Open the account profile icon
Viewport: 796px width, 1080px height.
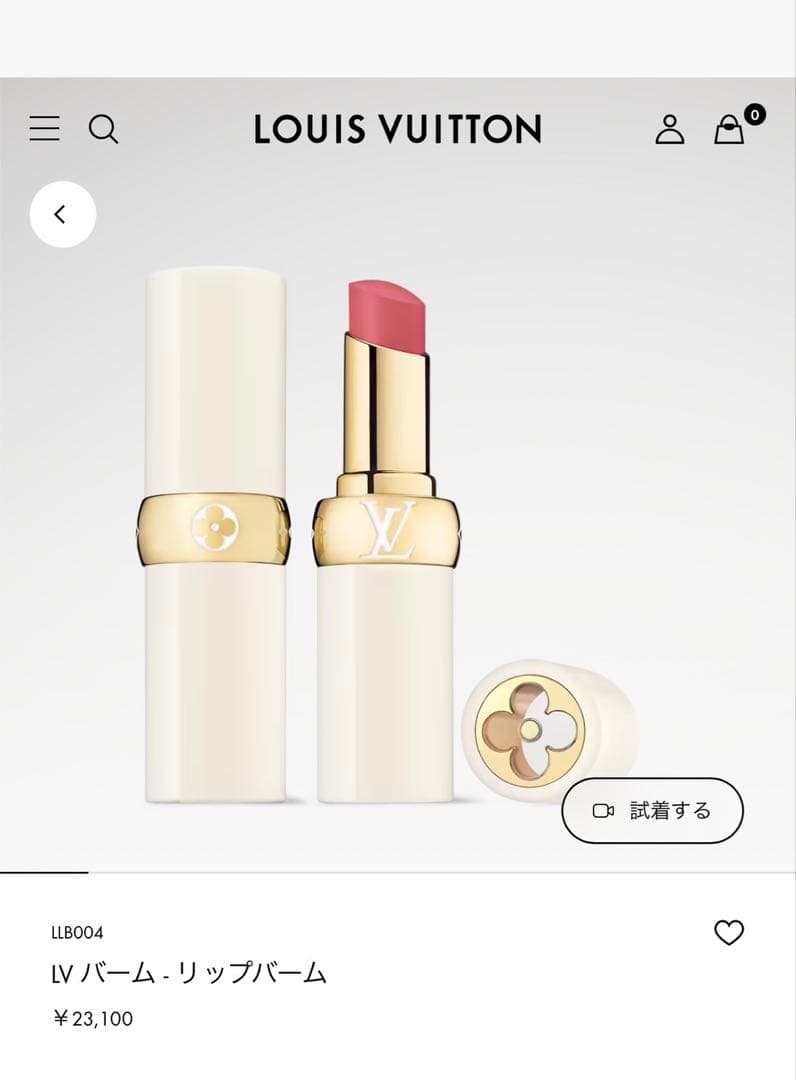pyautogui.click(x=669, y=129)
